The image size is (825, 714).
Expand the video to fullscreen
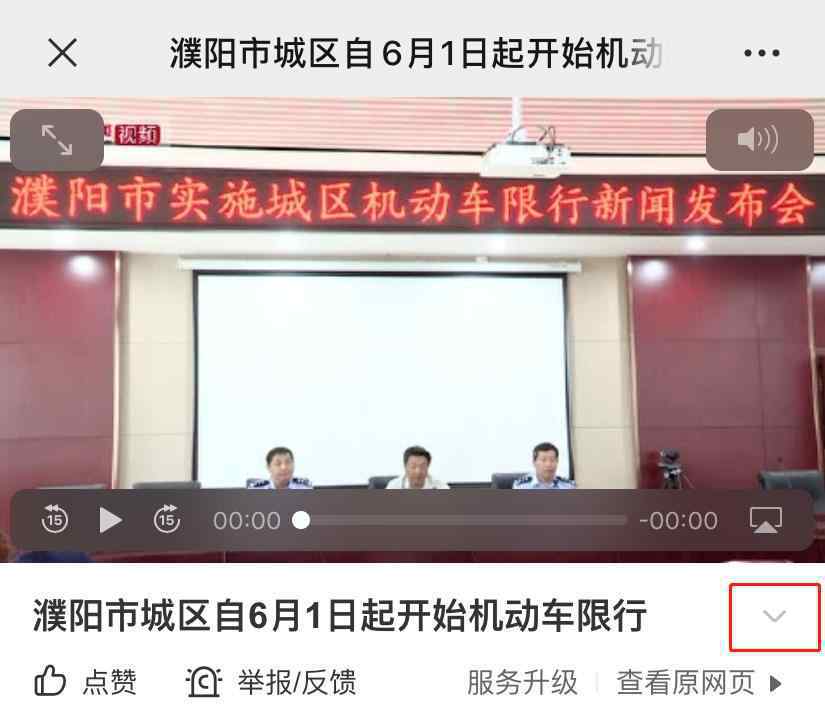click(x=57, y=140)
